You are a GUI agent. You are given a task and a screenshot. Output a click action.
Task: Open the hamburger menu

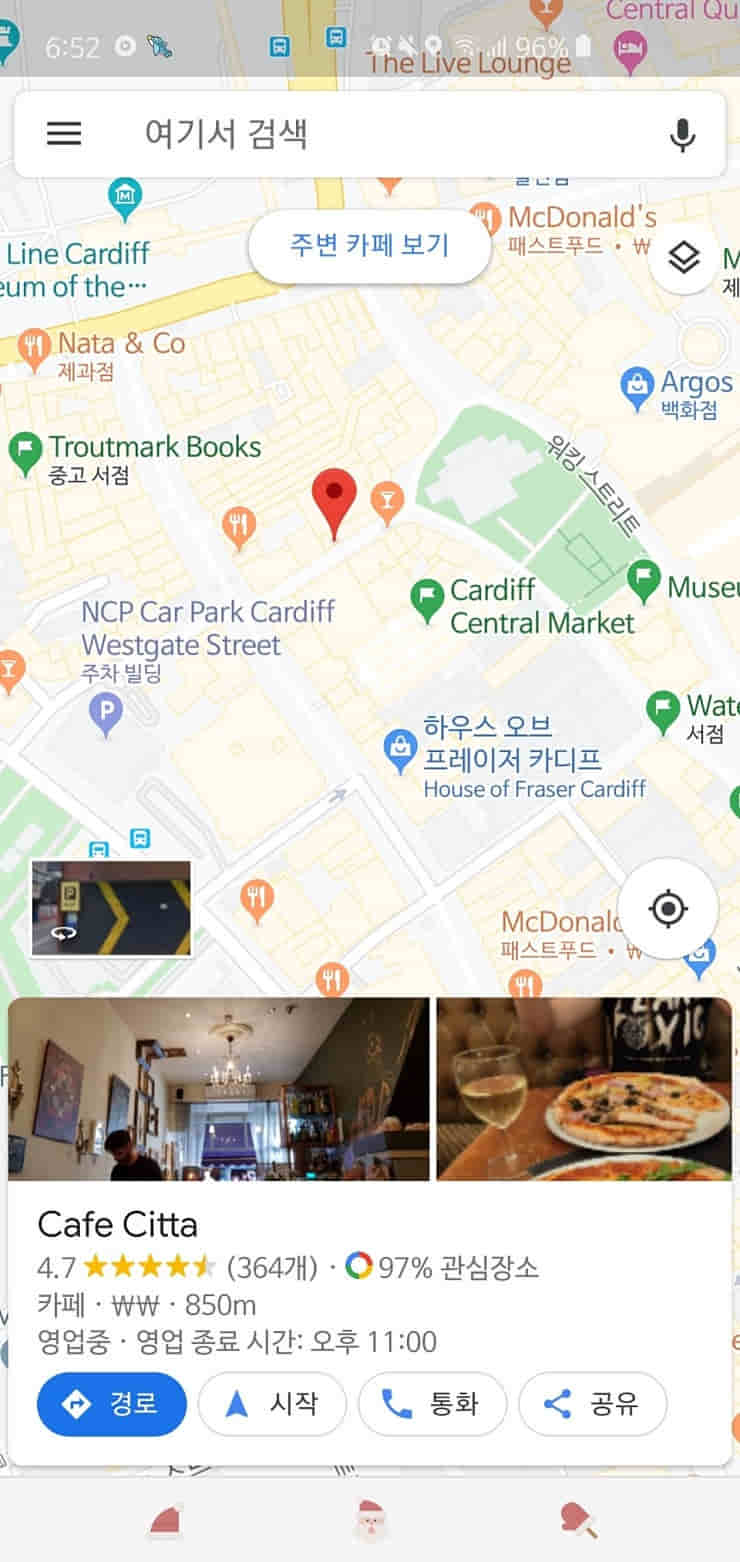click(64, 134)
